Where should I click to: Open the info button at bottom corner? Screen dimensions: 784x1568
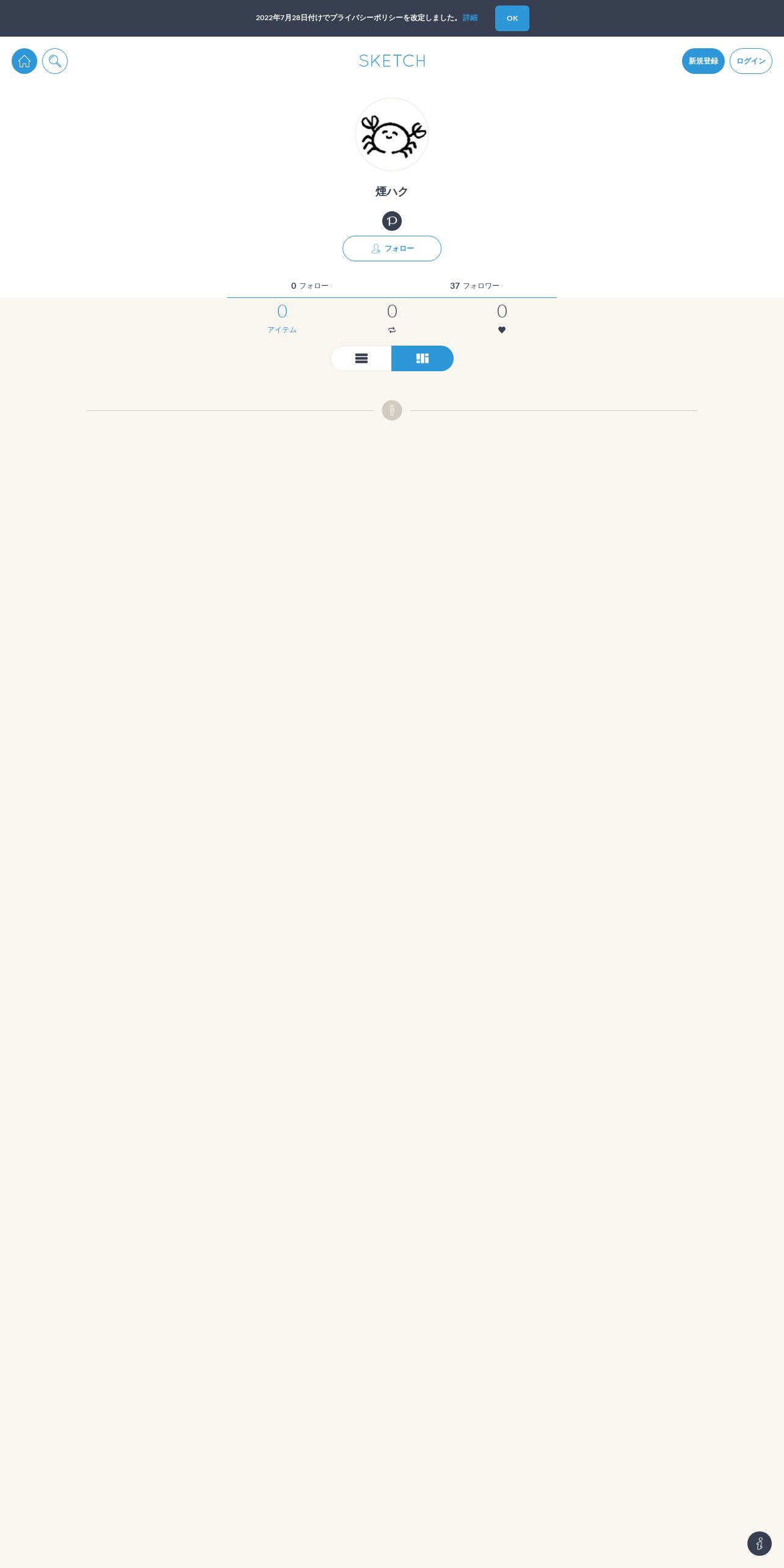tap(760, 1544)
